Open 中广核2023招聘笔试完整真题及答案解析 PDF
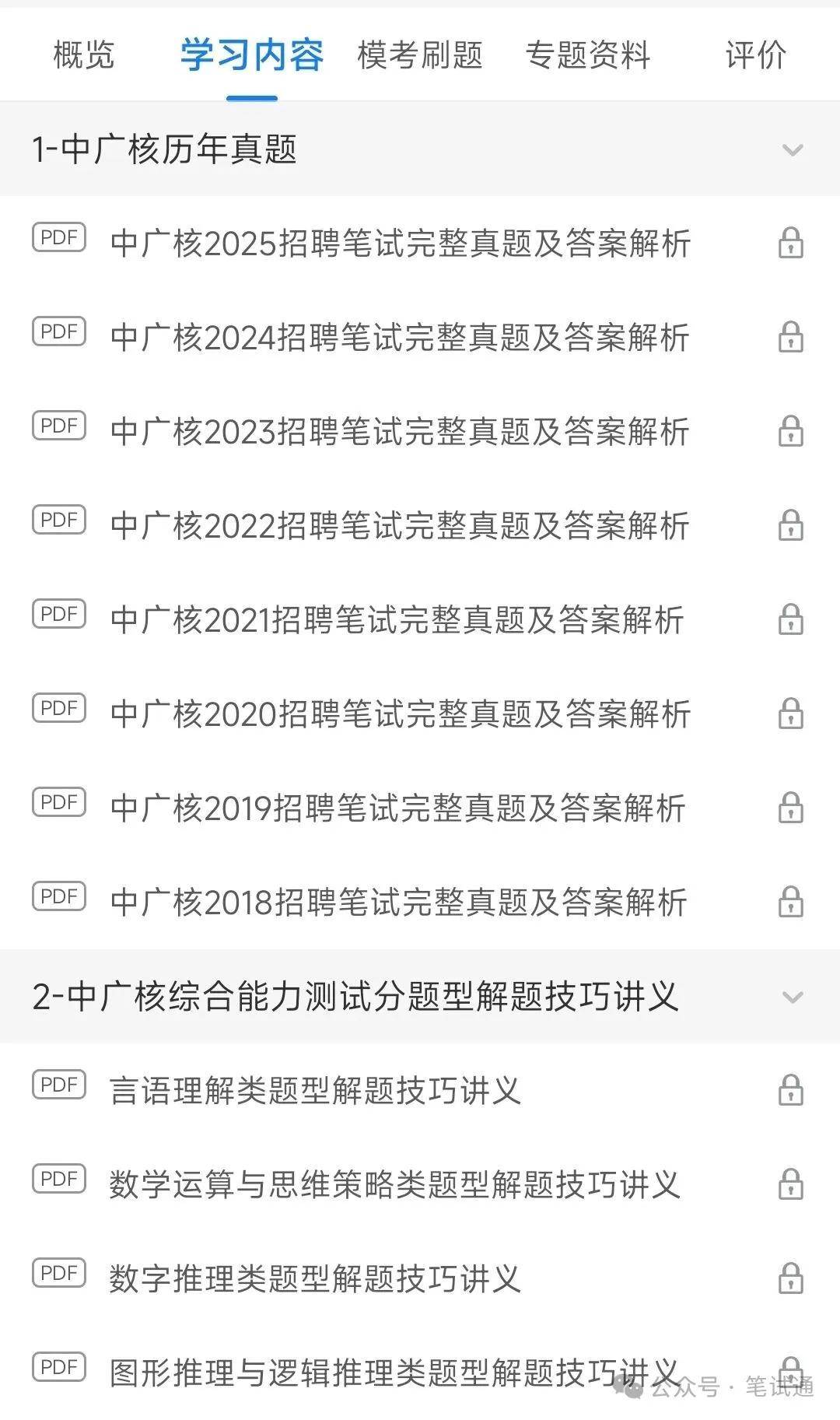 click(420, 432)
